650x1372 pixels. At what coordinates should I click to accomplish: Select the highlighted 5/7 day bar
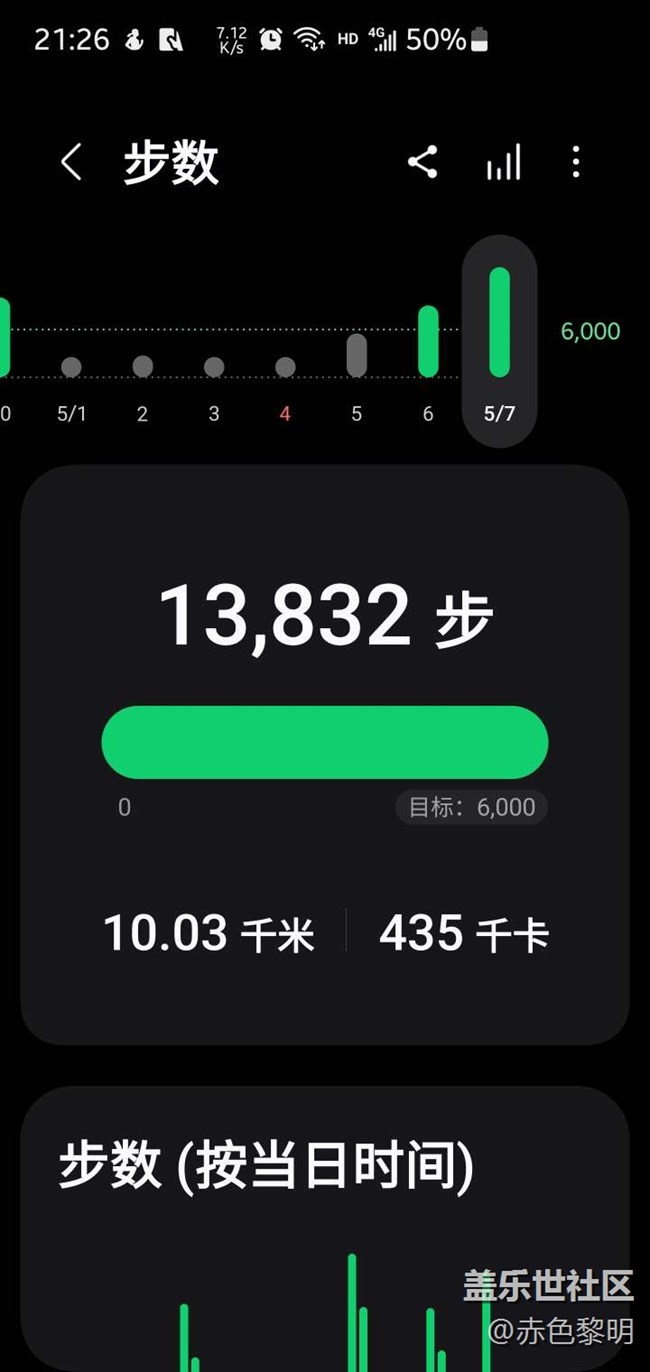pos(499,341)
